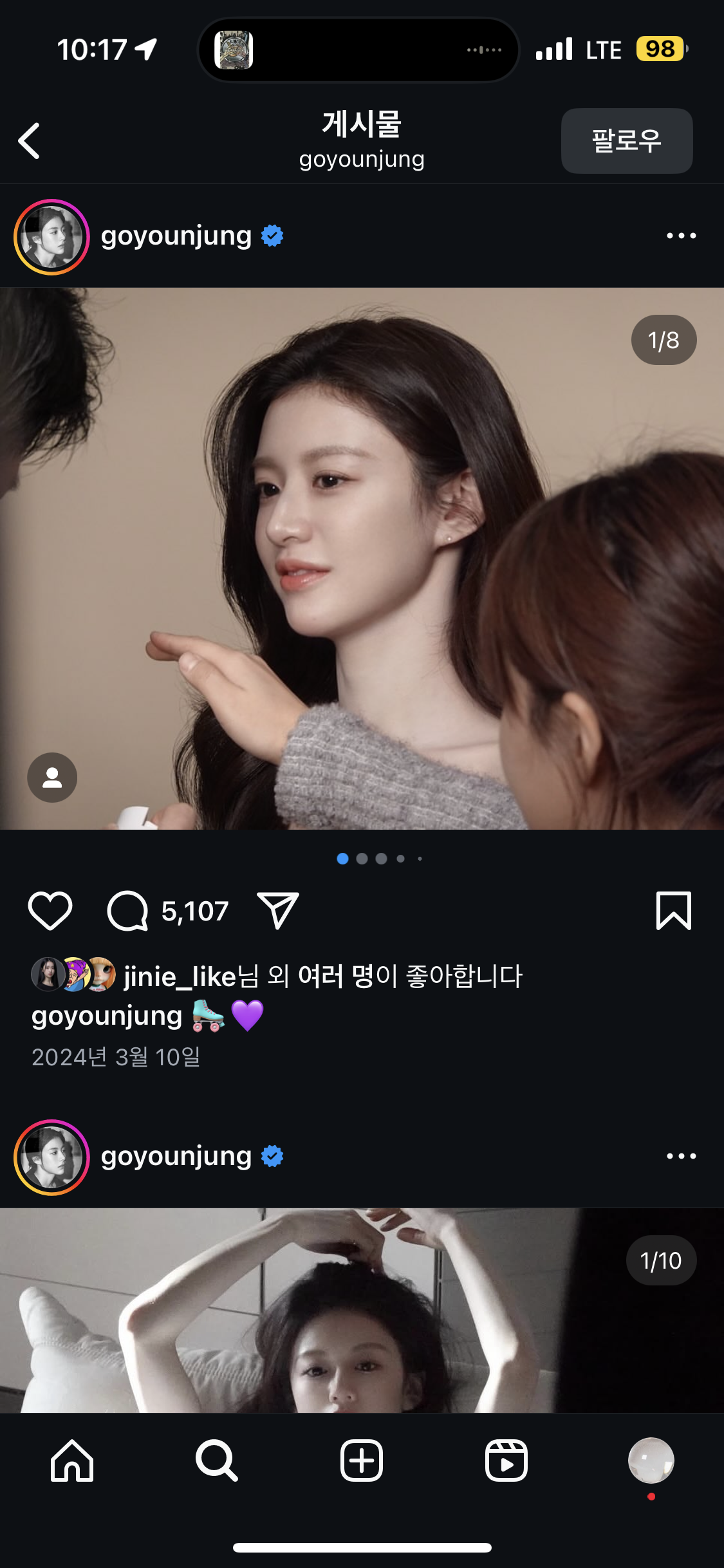
Task: Open the 1/10 carousel photo
Action: (362, 1313)
